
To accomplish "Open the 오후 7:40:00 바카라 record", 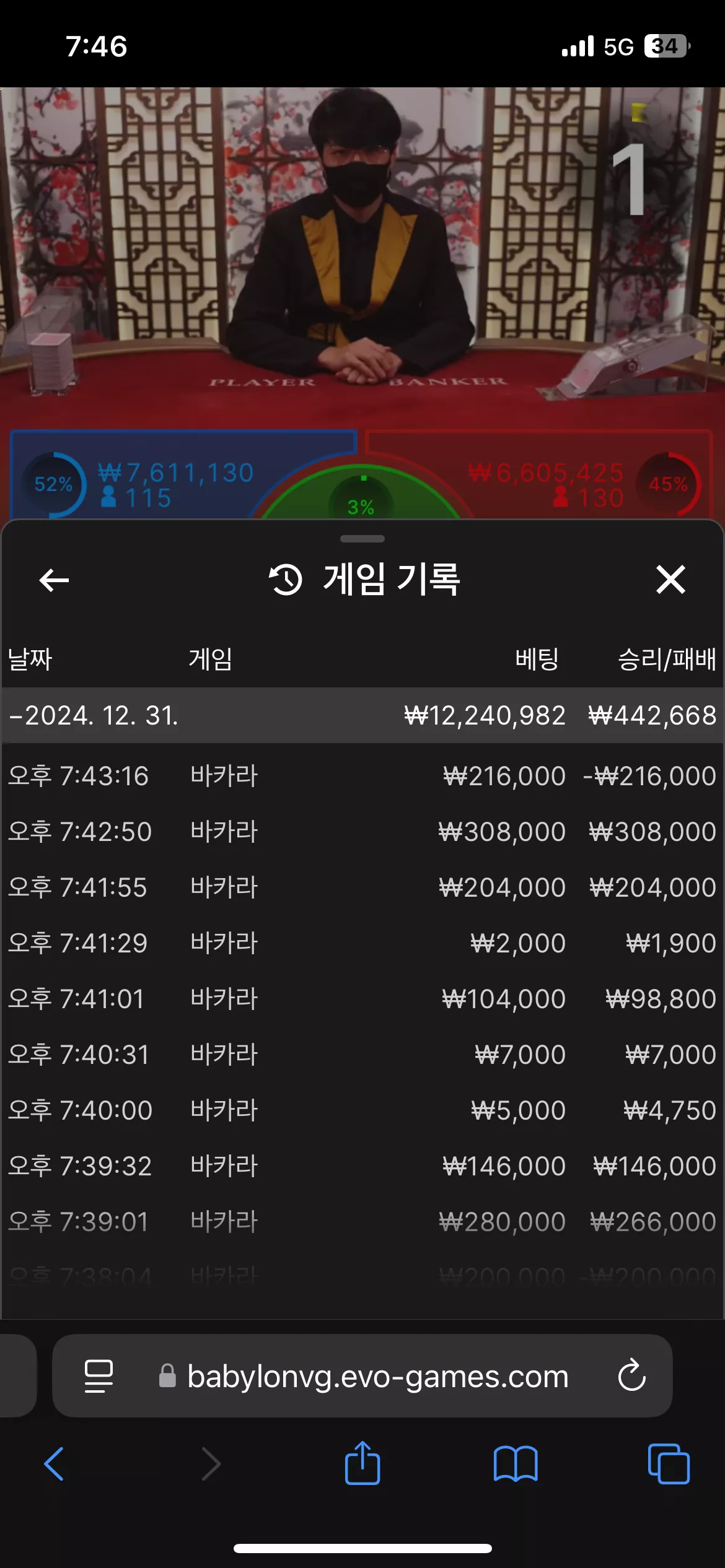I will (x=362, y=1110).
